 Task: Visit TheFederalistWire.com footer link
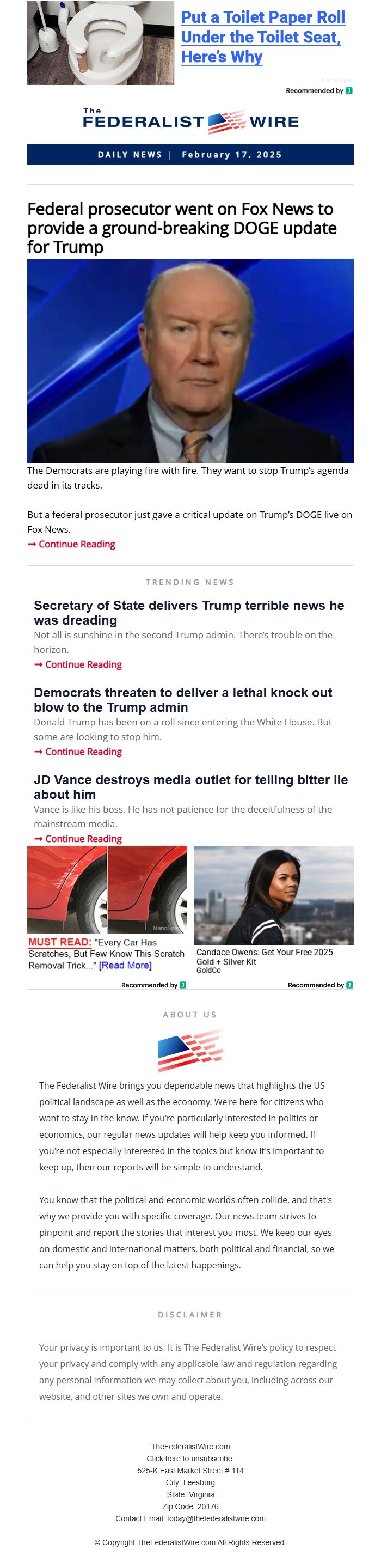[190, 1446]
